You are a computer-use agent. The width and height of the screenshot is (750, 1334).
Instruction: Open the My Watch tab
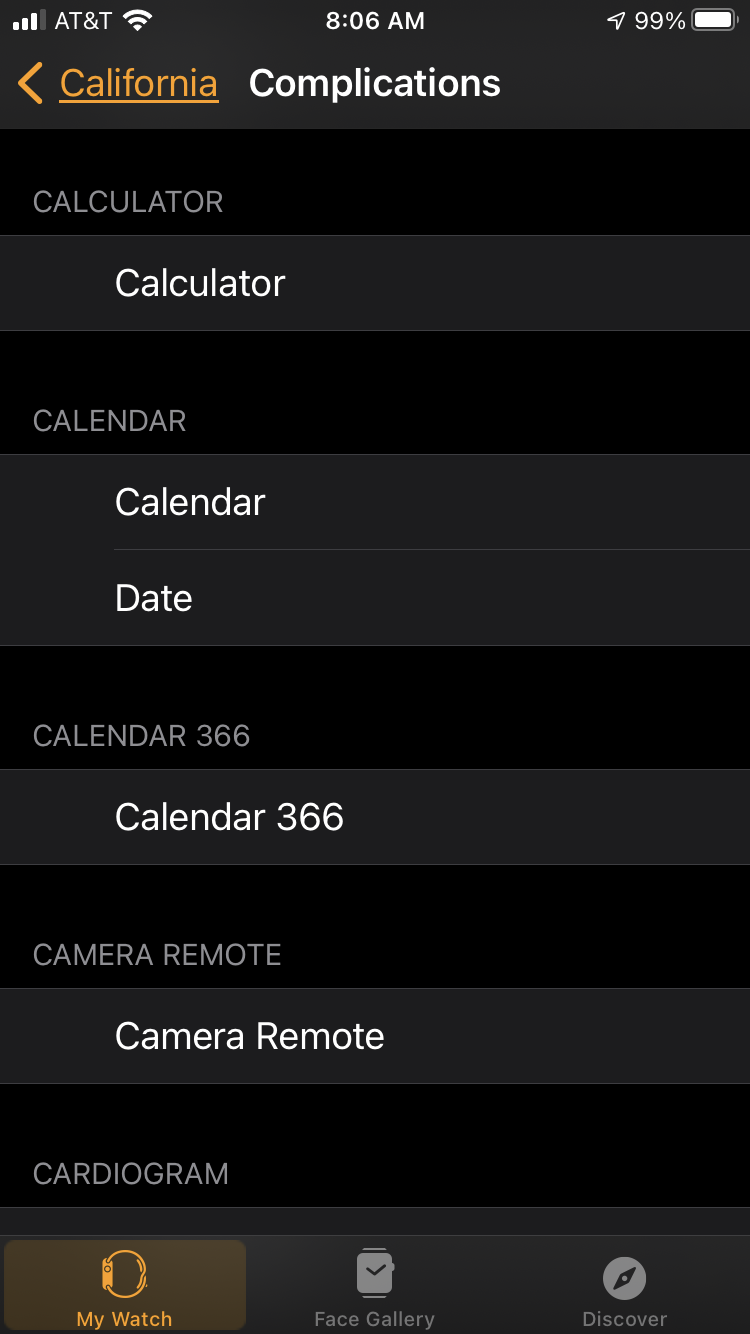coord(125,1288)
